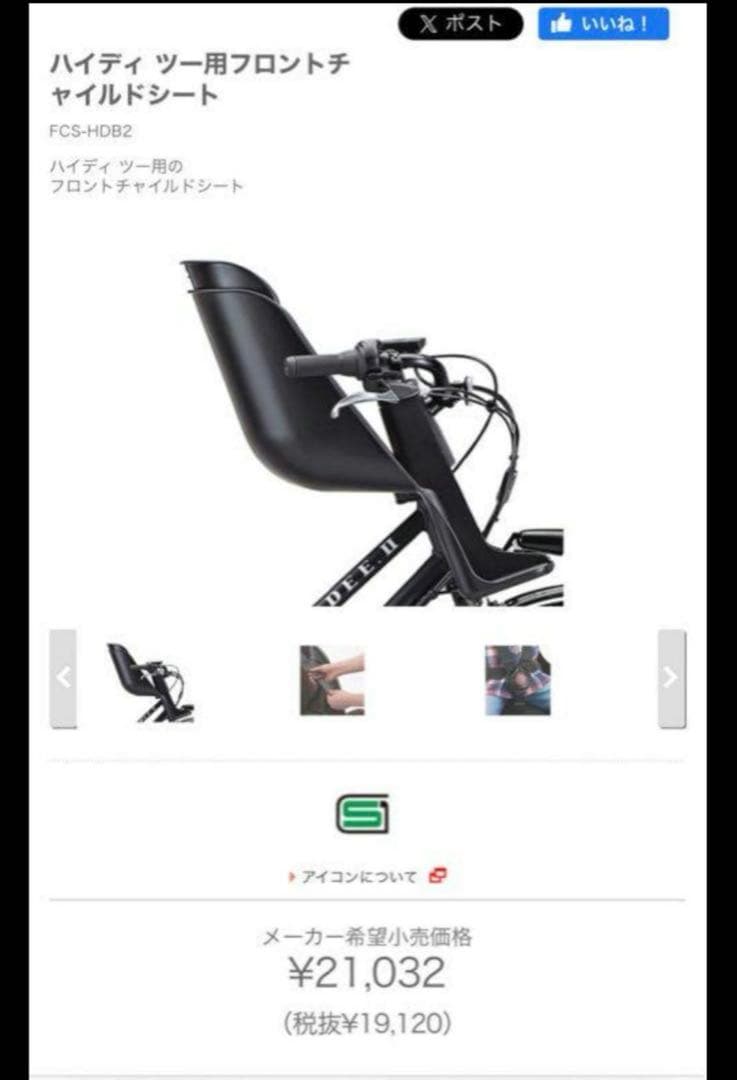Like the product with いいね! button
Image resolution: width=737 pixels, height=1080 pixels.
[605, 26]
